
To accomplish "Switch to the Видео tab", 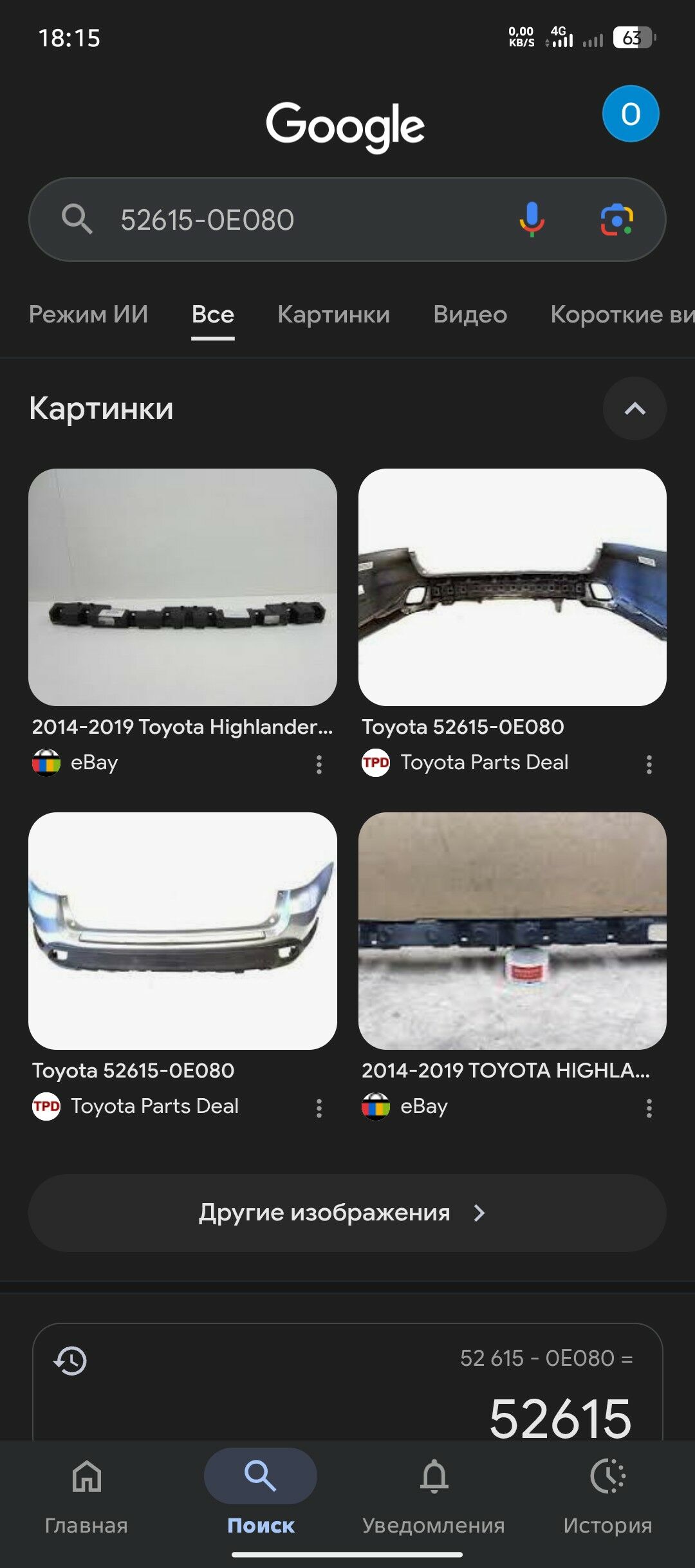I will click(470, 314).
